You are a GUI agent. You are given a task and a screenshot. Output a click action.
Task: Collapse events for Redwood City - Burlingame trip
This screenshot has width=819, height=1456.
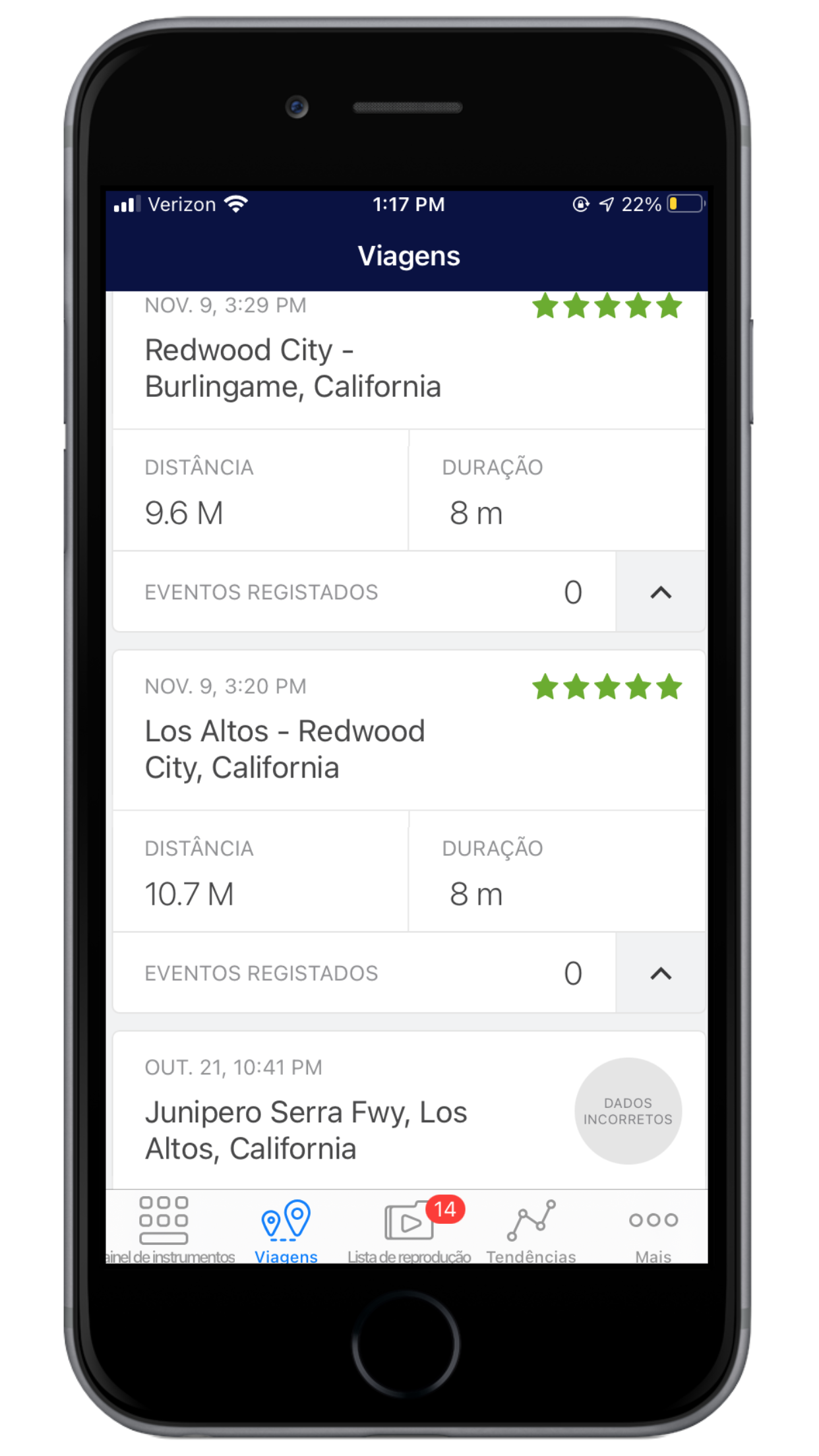tap(661, 592)
